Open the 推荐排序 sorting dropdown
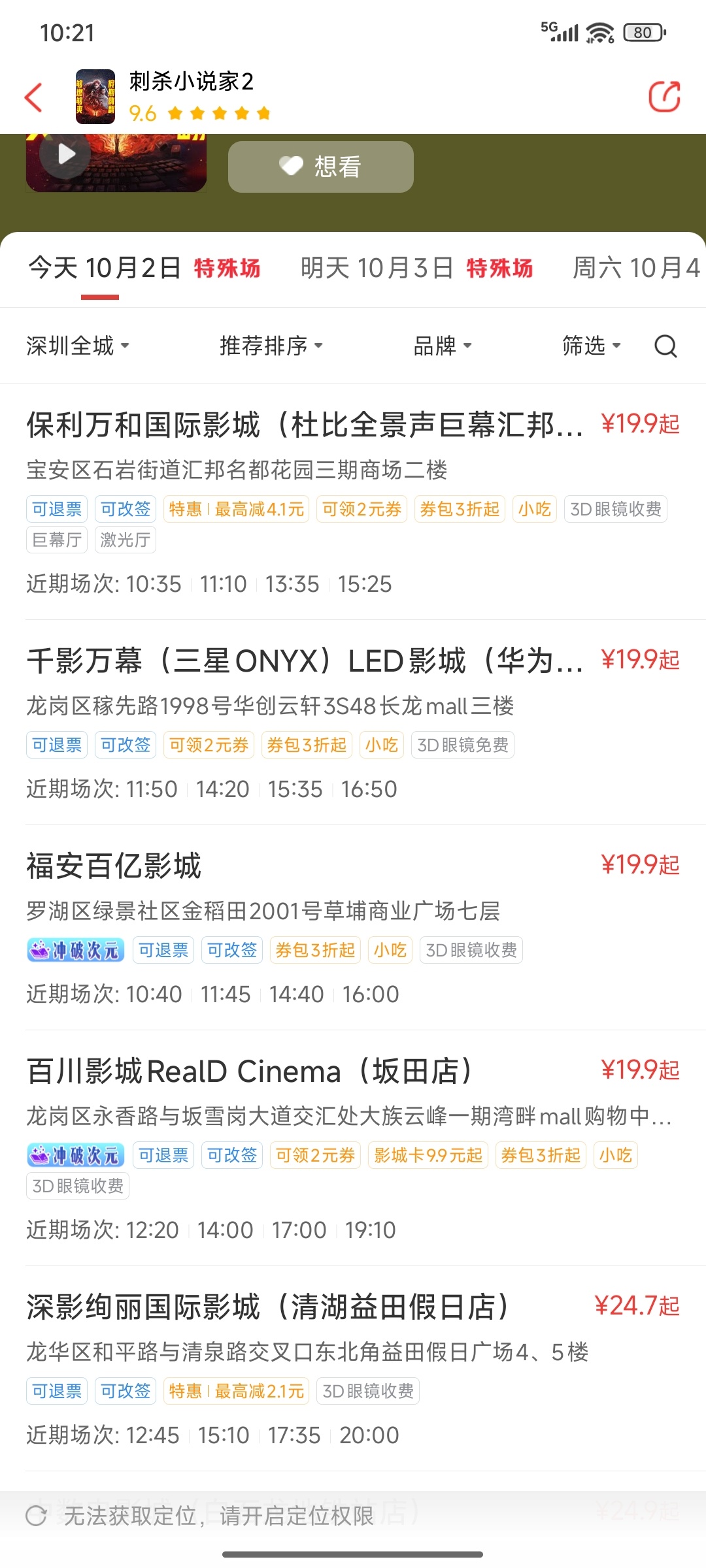This screenshot has width=706, height=1568. pyautogui.click(x=271, y=346)
